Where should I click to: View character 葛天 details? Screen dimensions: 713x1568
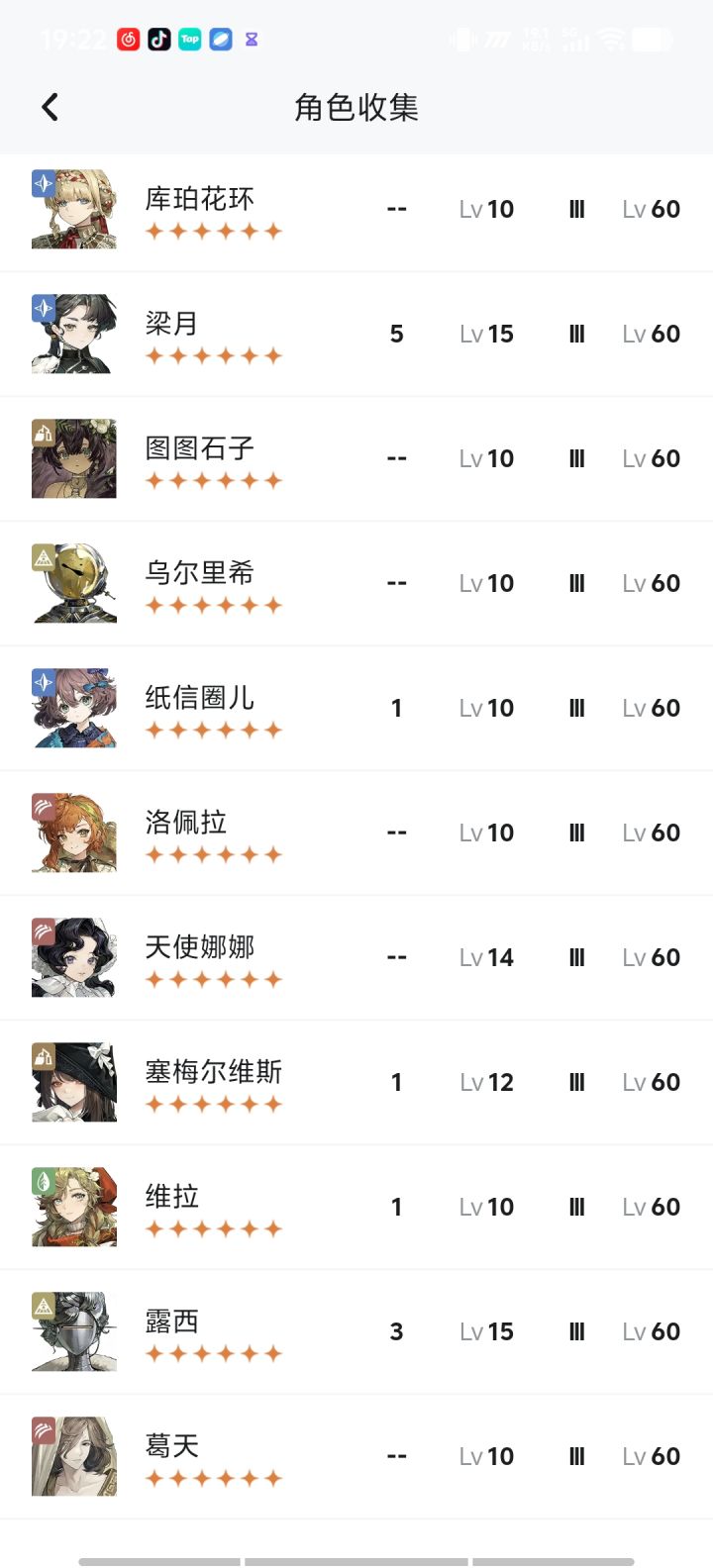tap(356, 1457)
